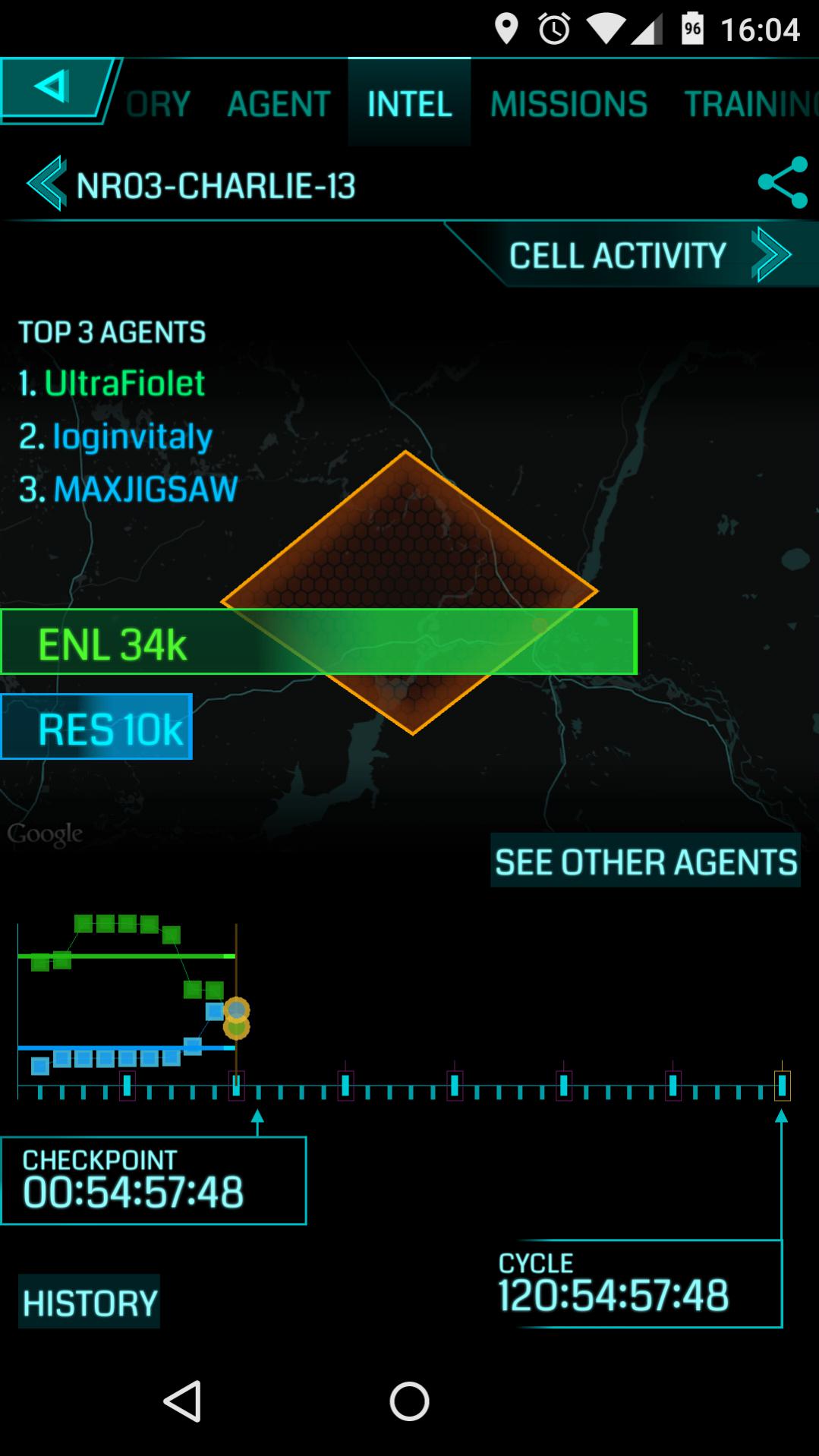This screenshot has width=819, height=1456.
Task: Open the Training tab
Action: [749, 104]
